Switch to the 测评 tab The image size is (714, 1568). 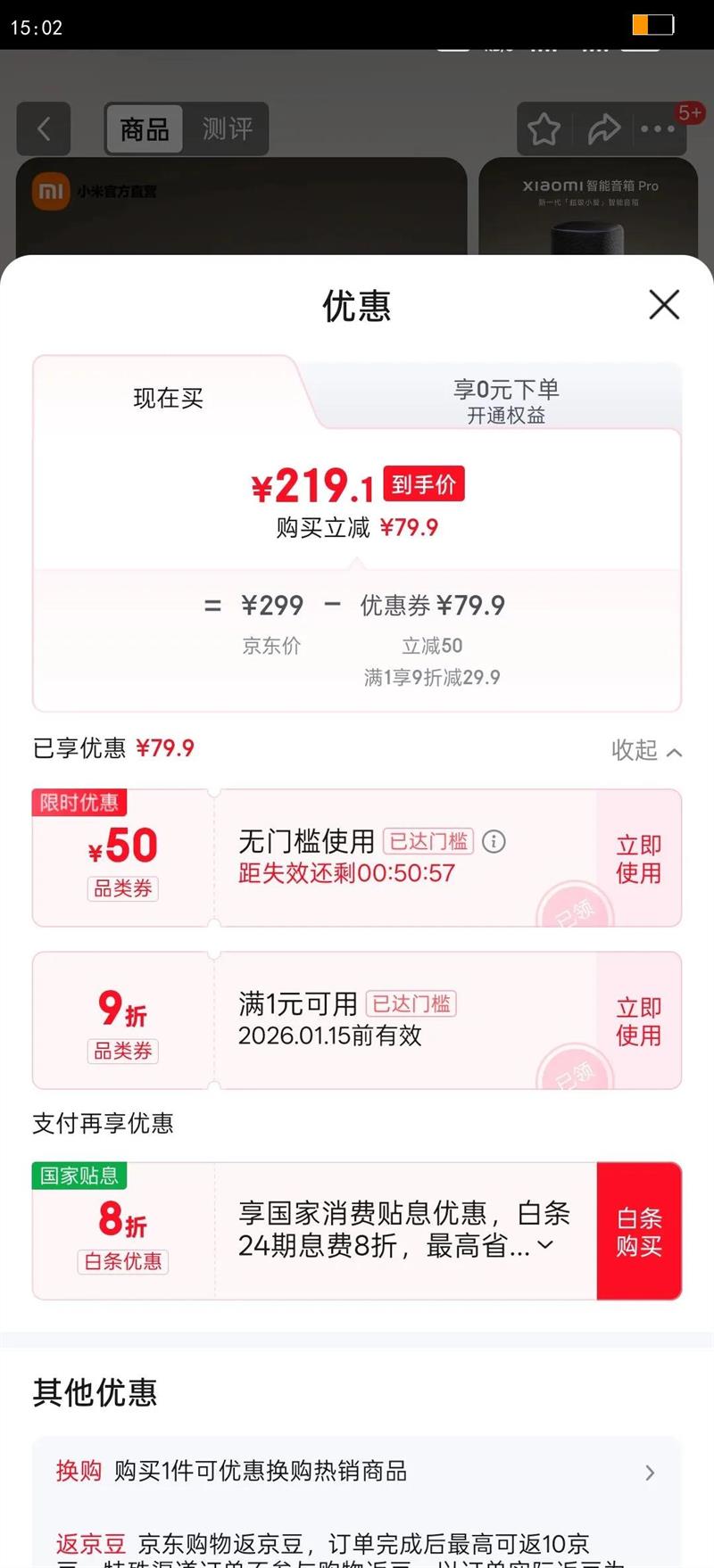pyautogui.click(x=227, y=129)
